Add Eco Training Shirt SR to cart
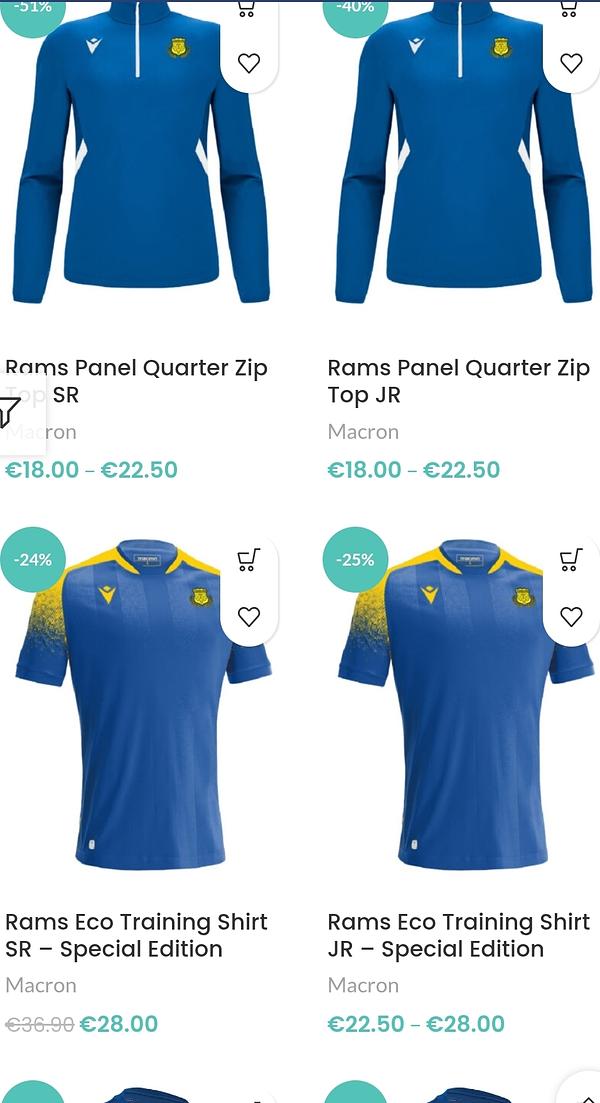This screenshot has height=1103, width=600. click(249, 560)
